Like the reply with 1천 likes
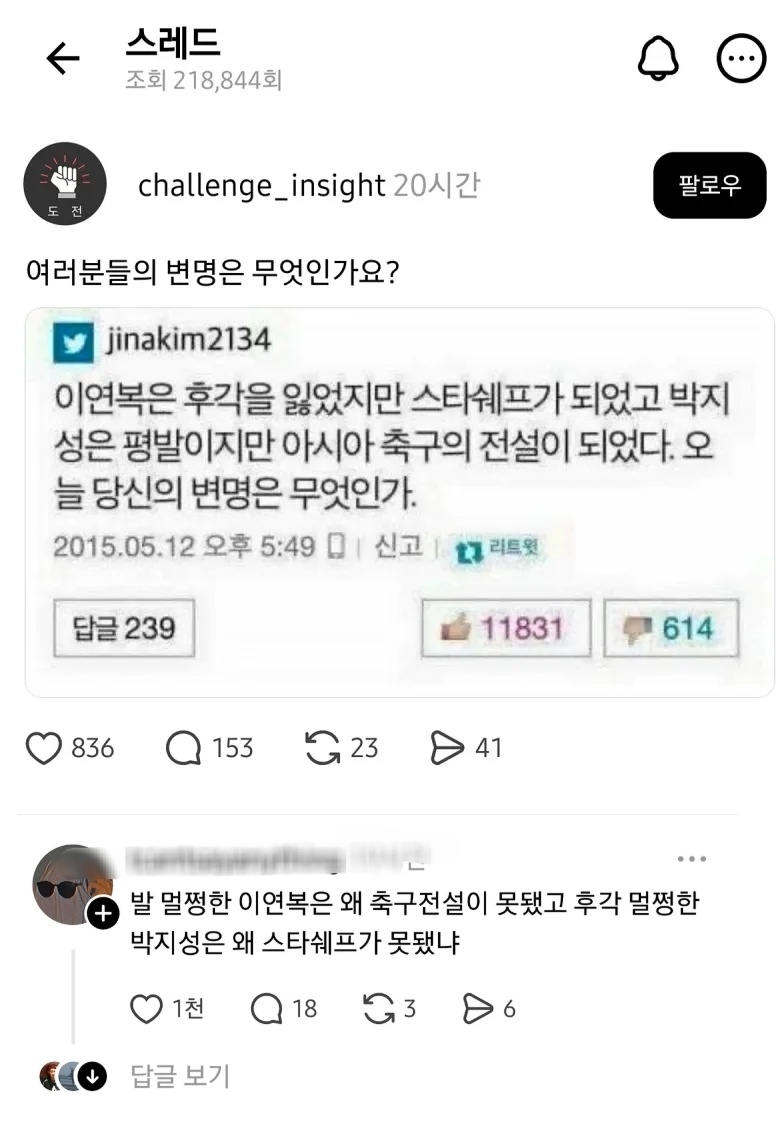 [147, 1010]
